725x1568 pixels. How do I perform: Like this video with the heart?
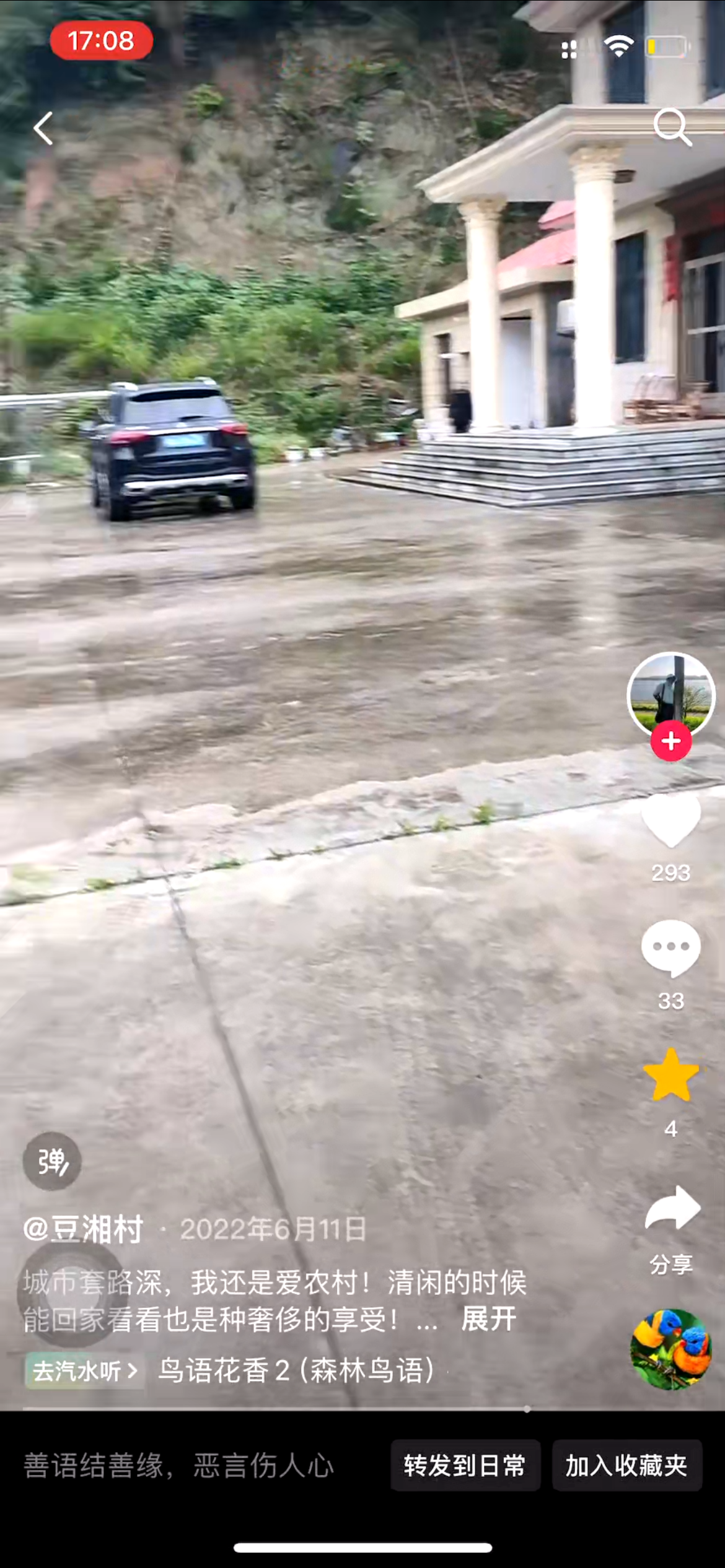[x=671, y=821]
